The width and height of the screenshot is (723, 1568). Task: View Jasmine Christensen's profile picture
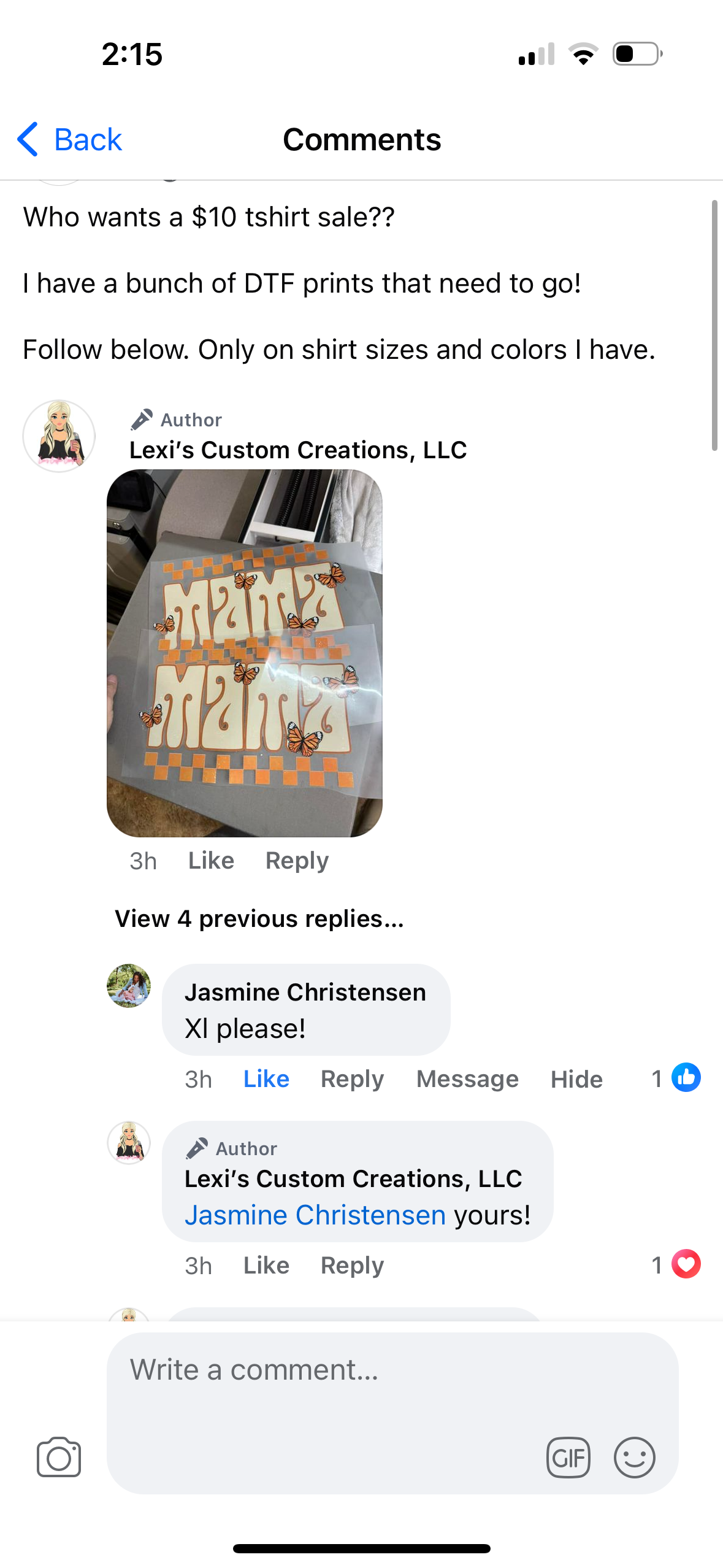(x=129, y=986)
